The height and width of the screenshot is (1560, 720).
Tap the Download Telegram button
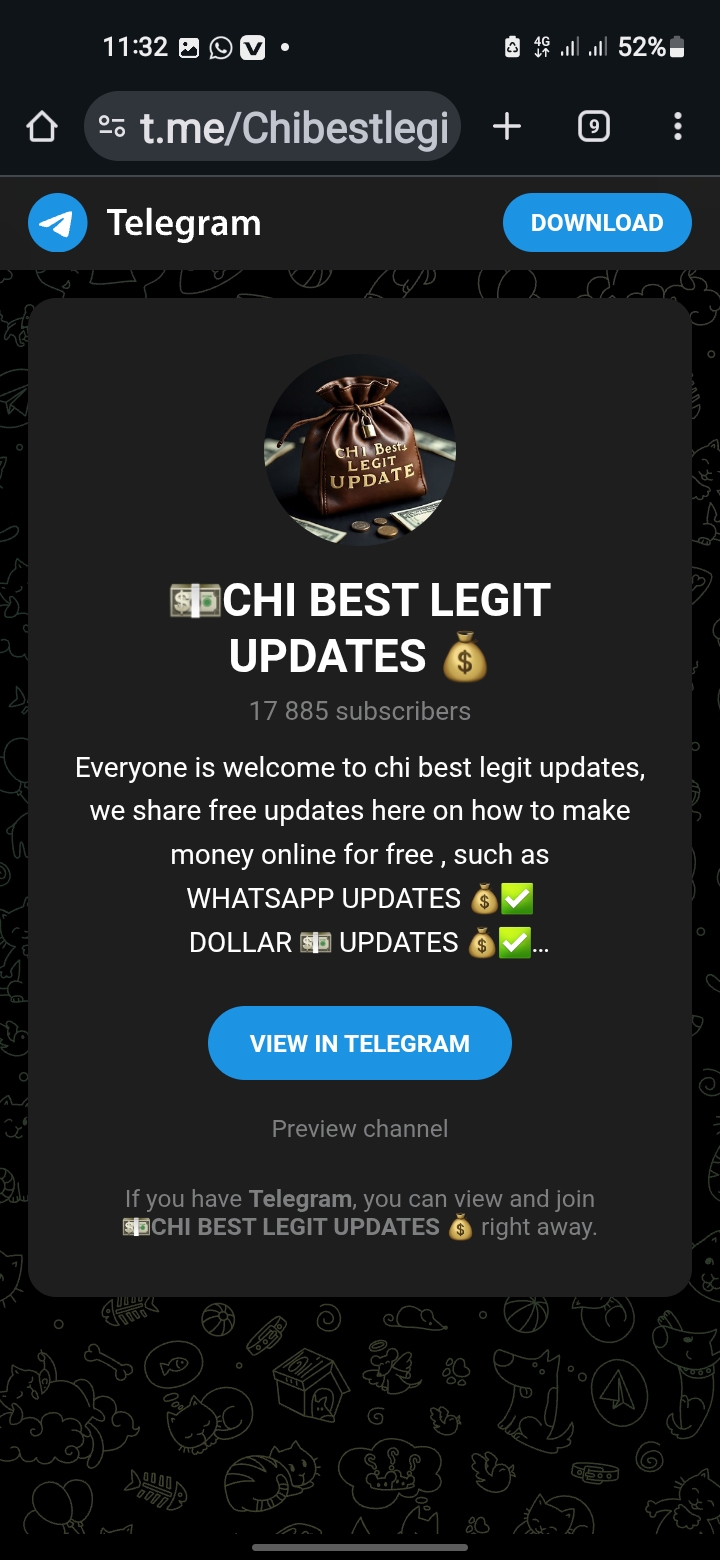597,223
